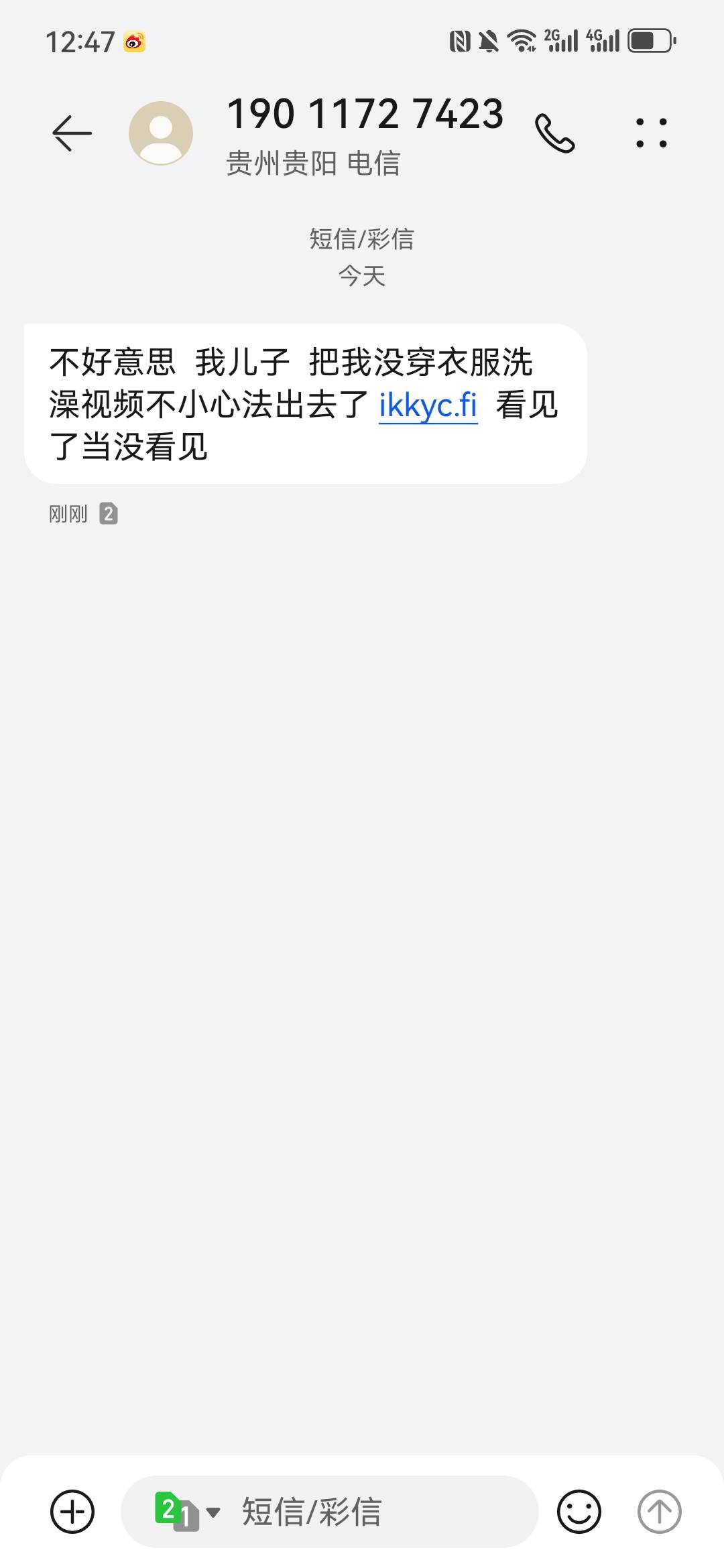This screenshot has height=1568, width=724.
Task: Open the ikkyc.fi link in the message
Action: point(428,405)
